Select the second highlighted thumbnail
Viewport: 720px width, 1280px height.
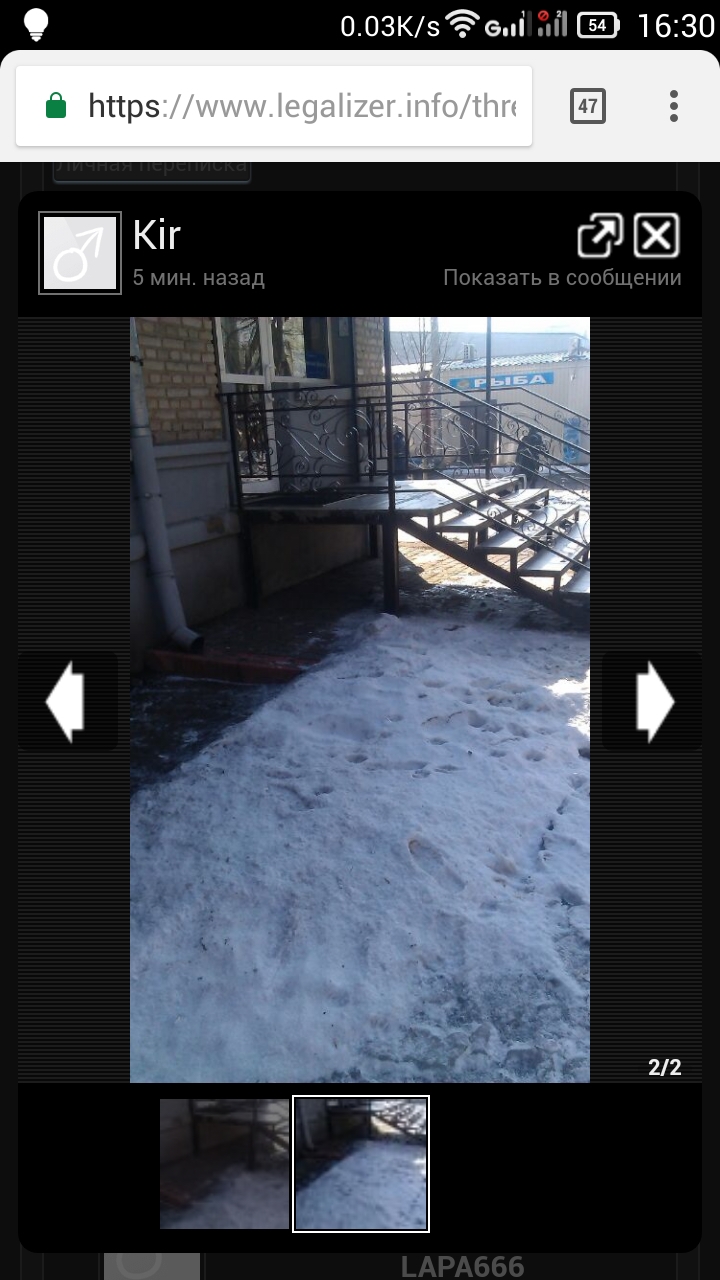coord(361,1164)
